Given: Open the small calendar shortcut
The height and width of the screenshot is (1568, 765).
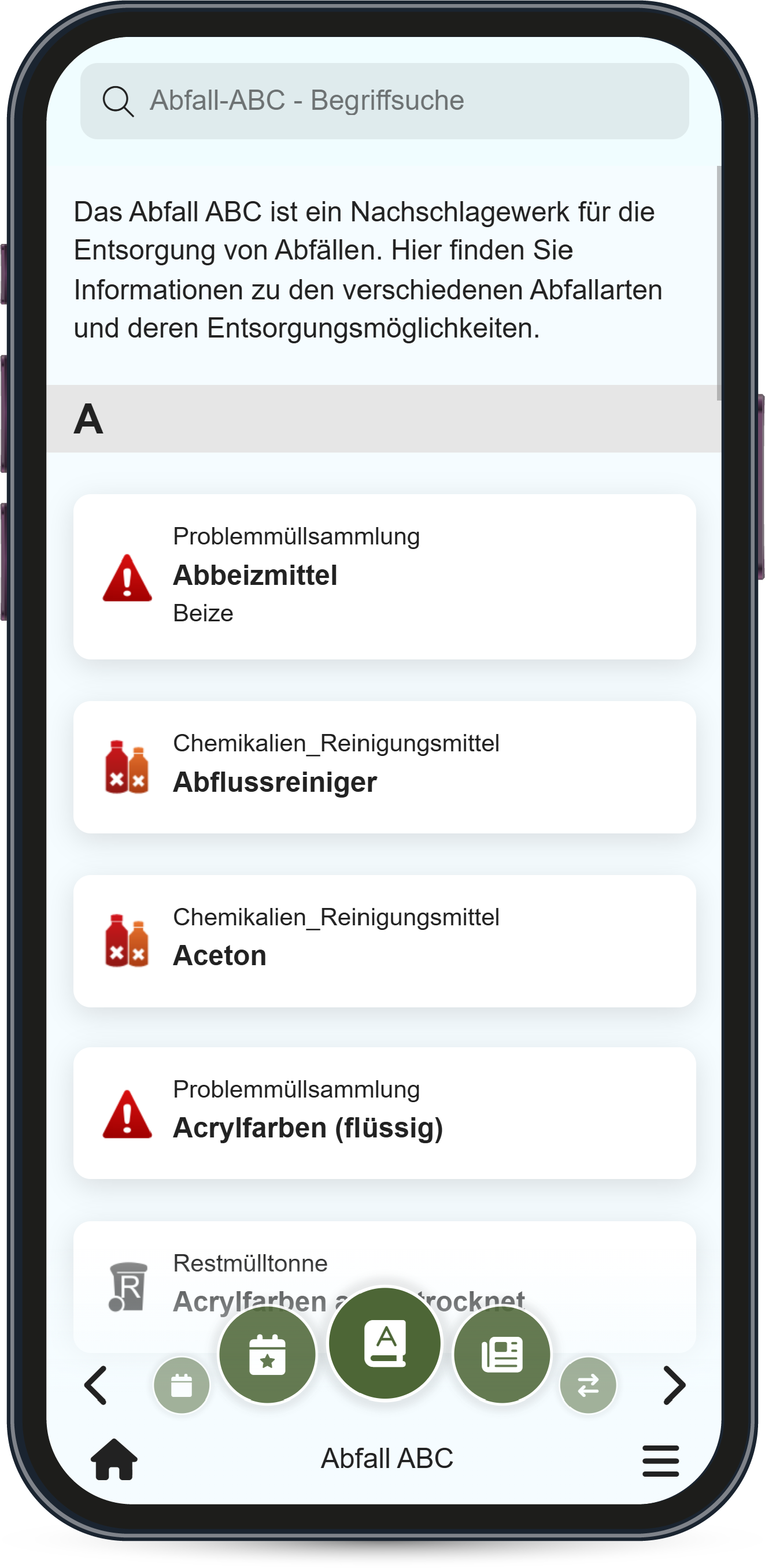Looking at the screenshot, I should (x=182, y=1385).
